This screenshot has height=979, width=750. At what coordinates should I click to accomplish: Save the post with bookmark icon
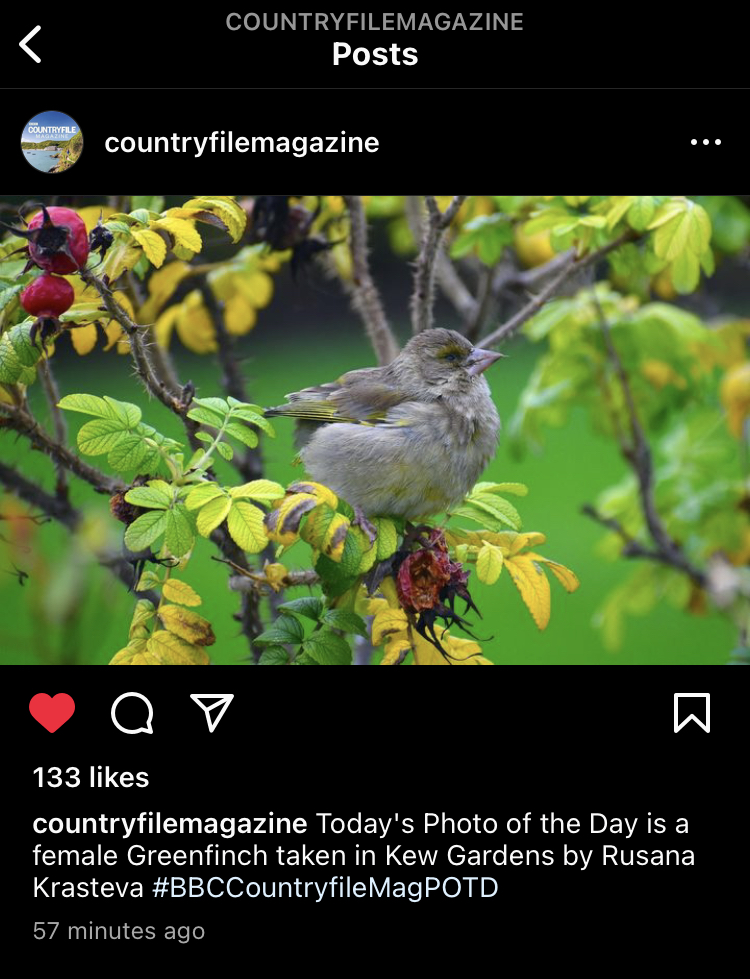[x=692, y=712]
